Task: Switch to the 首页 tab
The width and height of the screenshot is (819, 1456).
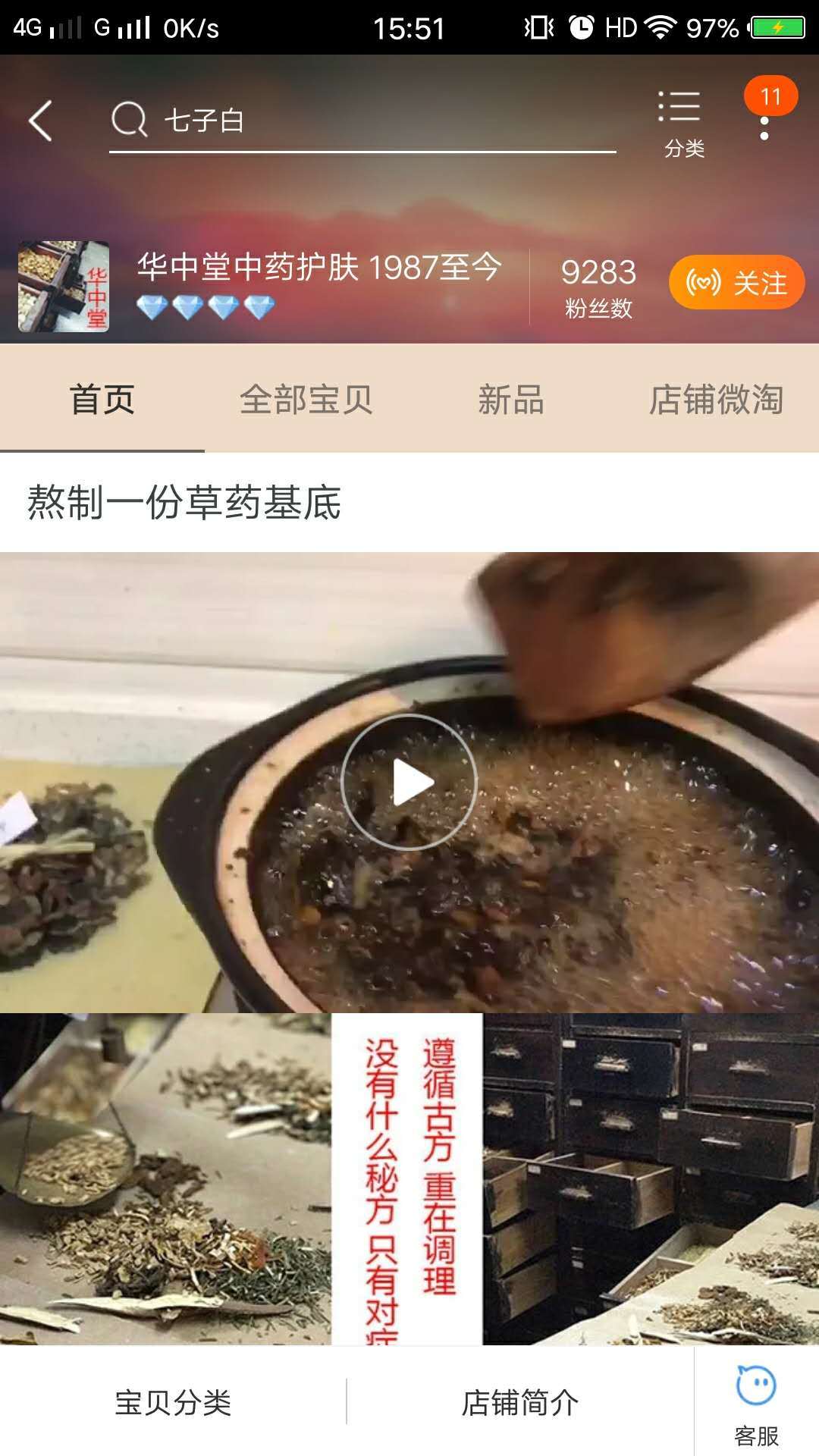Action: 102,400
